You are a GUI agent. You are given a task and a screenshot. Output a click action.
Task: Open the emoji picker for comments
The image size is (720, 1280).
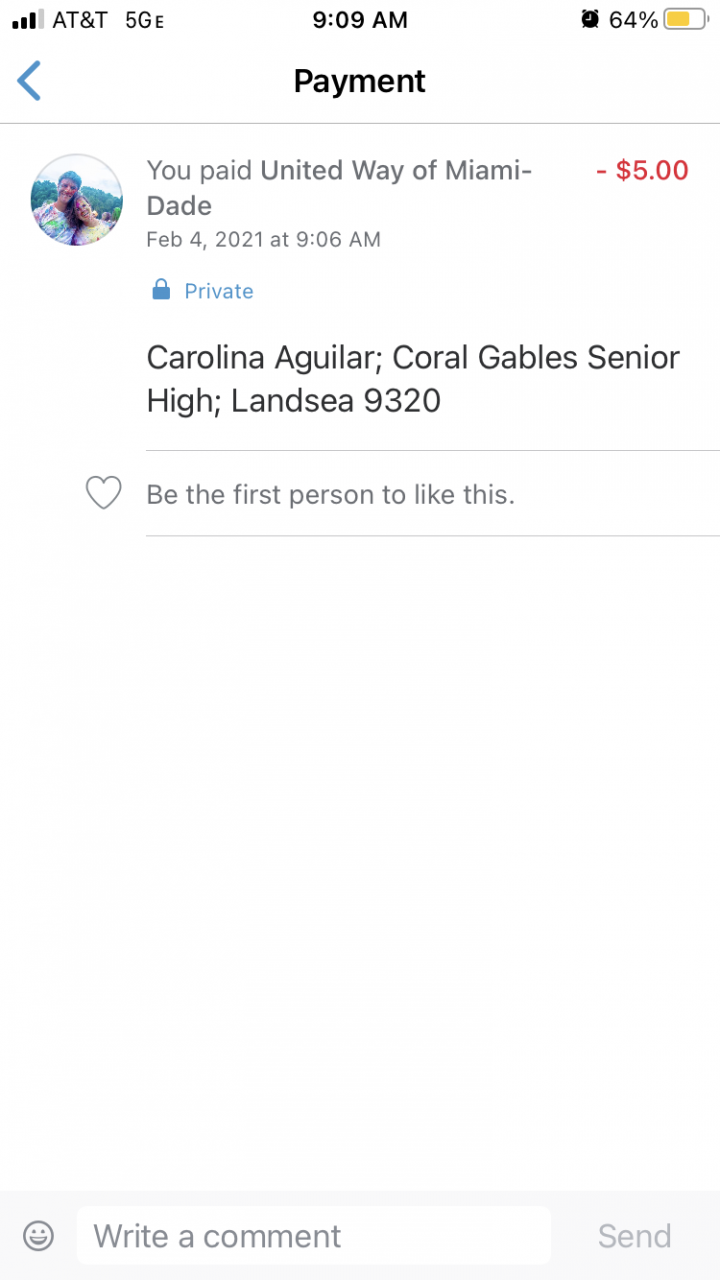coord(38,1236)
